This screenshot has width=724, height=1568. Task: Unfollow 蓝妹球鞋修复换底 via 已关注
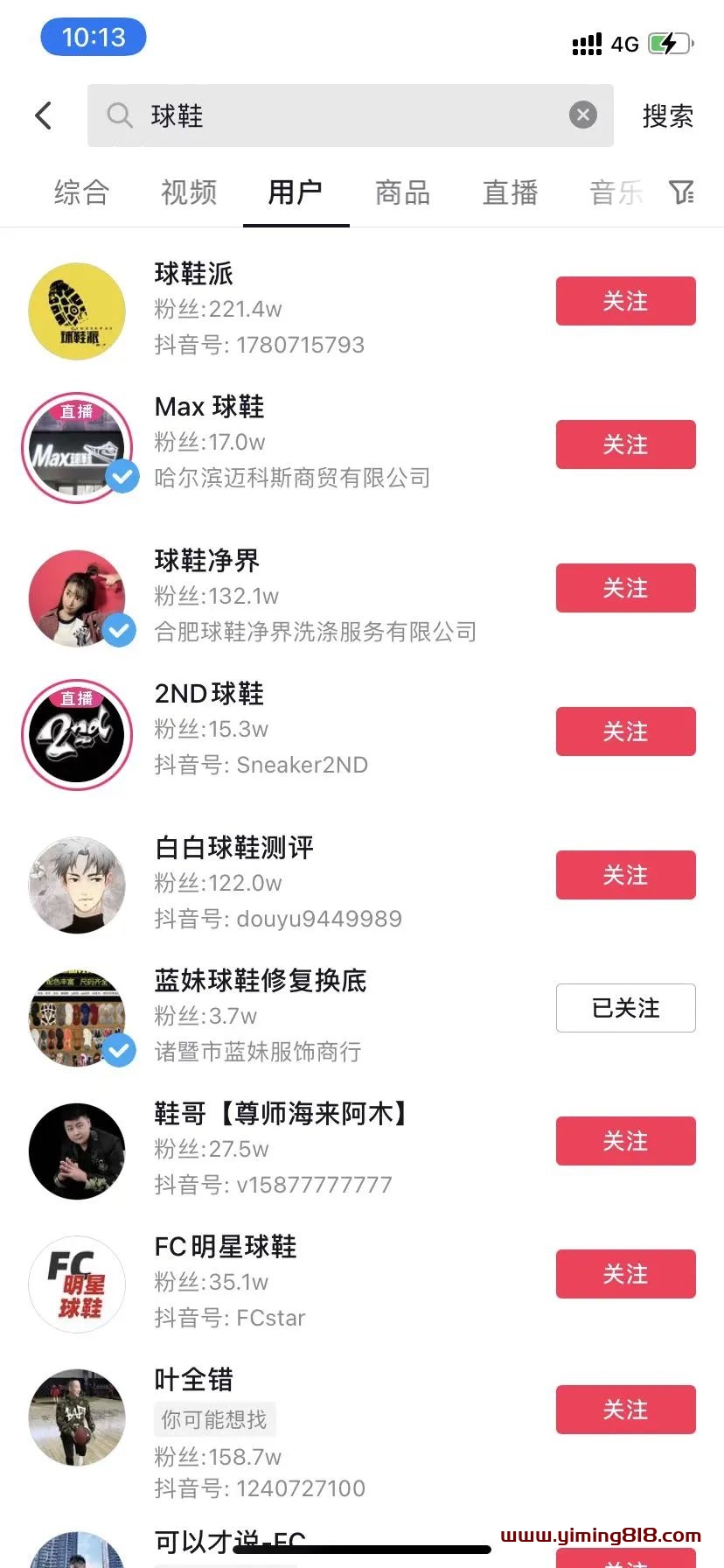[625, 1008]
